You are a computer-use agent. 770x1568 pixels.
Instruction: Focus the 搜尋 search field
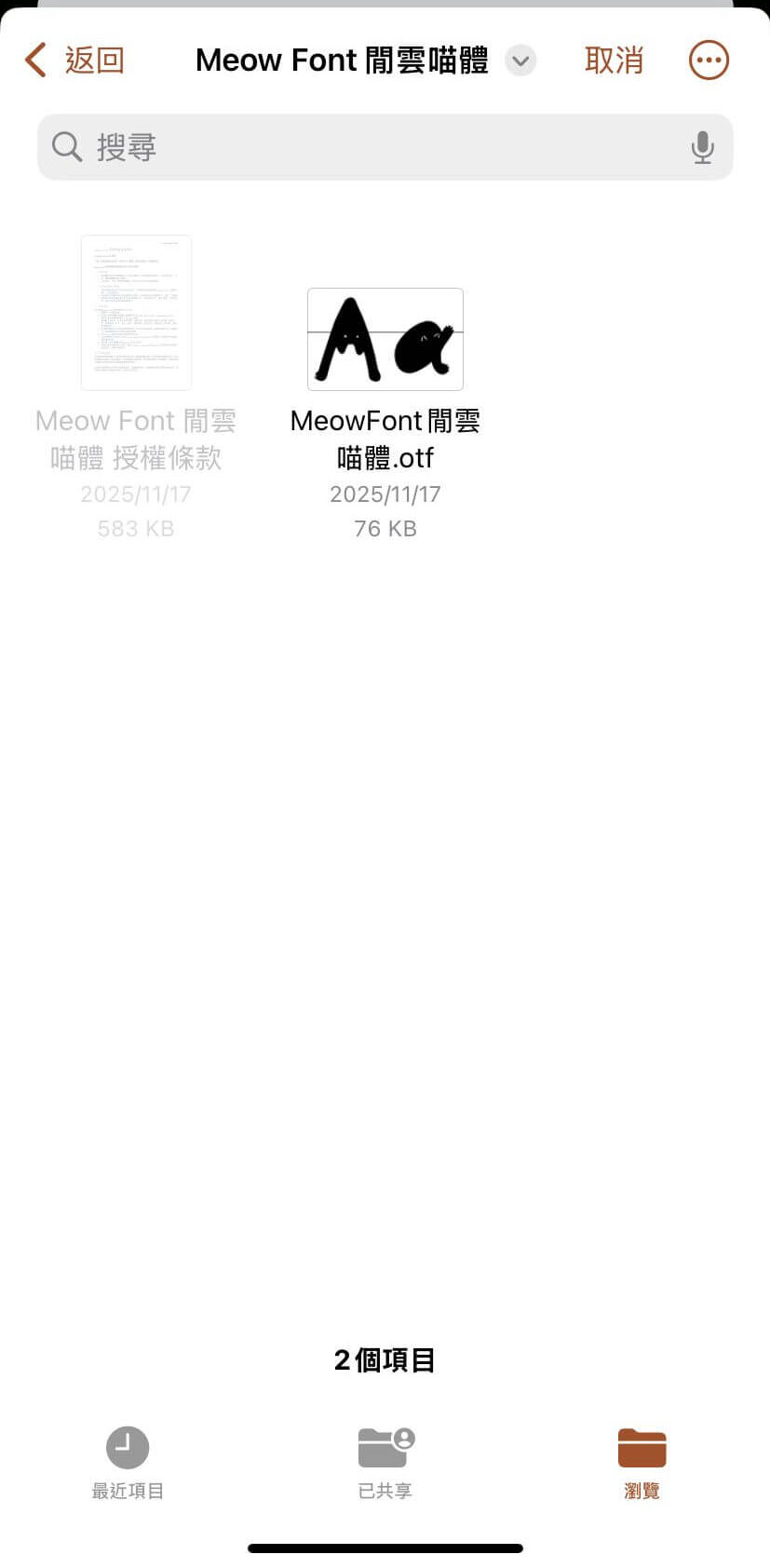(372, 147)
